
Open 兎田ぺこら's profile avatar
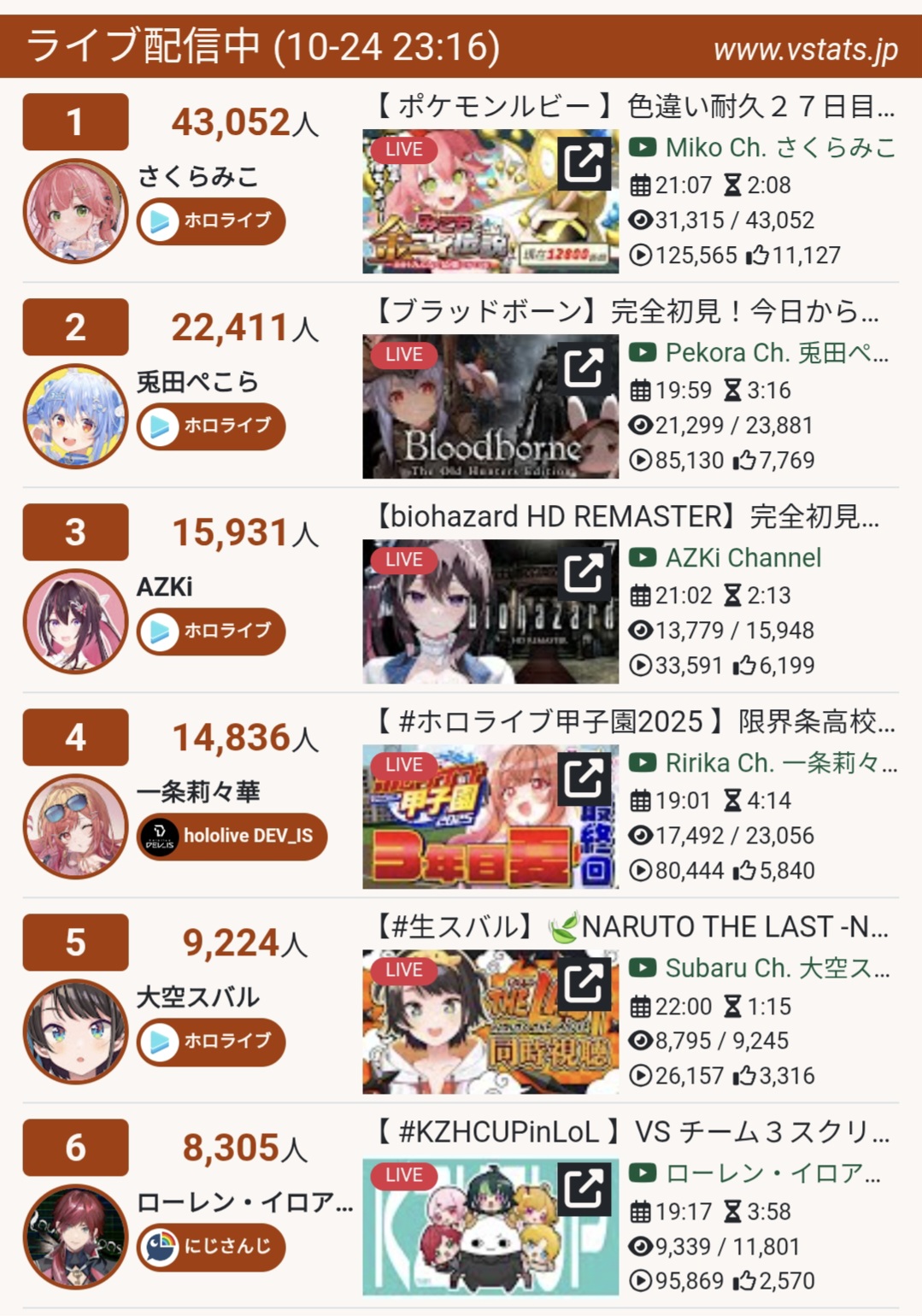click(x=75, y=416)
